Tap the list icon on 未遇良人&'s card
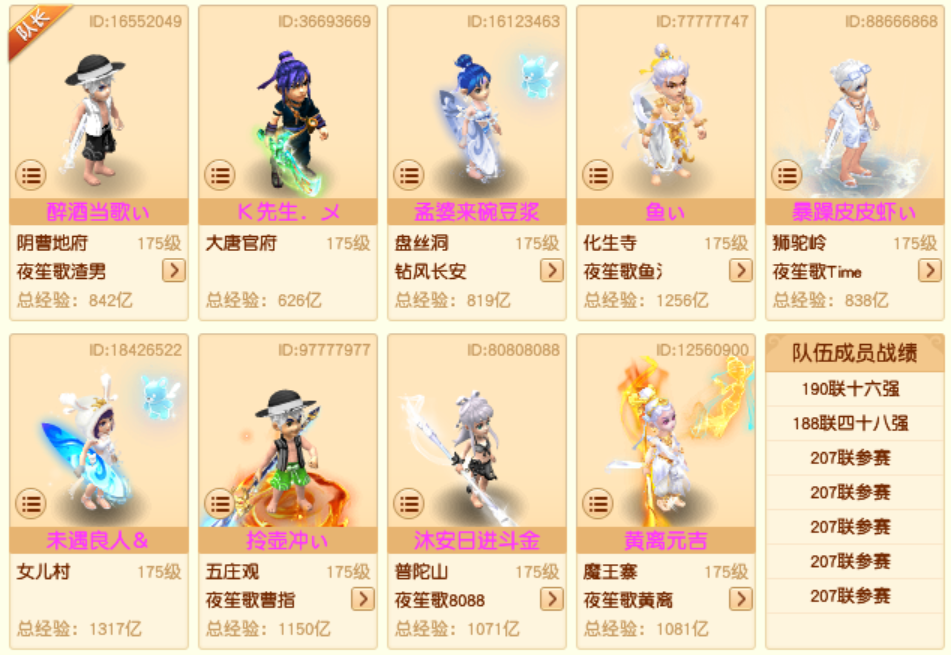The image size is (951, 655). [30, 503]
